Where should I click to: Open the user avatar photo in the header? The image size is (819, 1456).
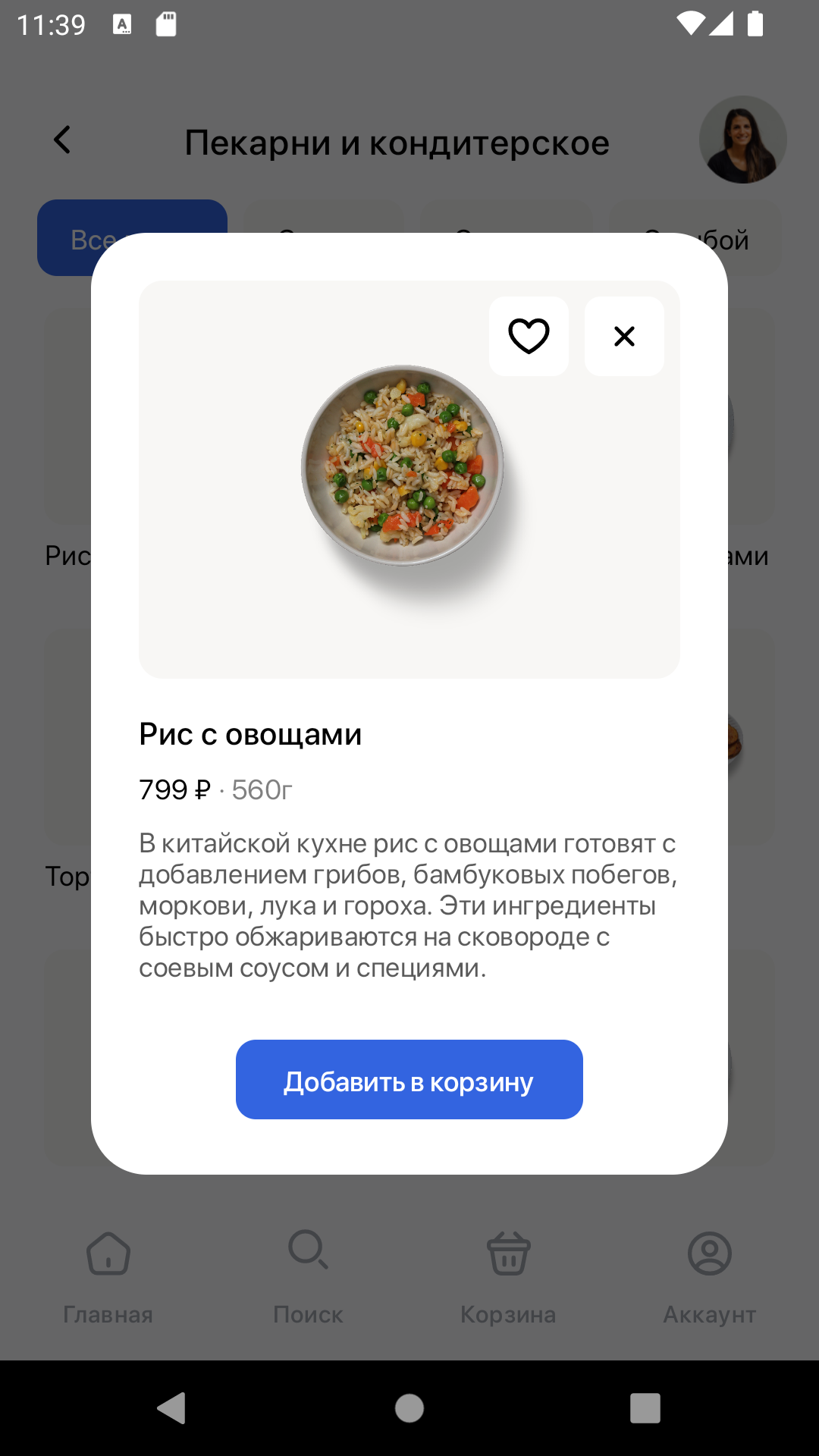click(743, 140)
